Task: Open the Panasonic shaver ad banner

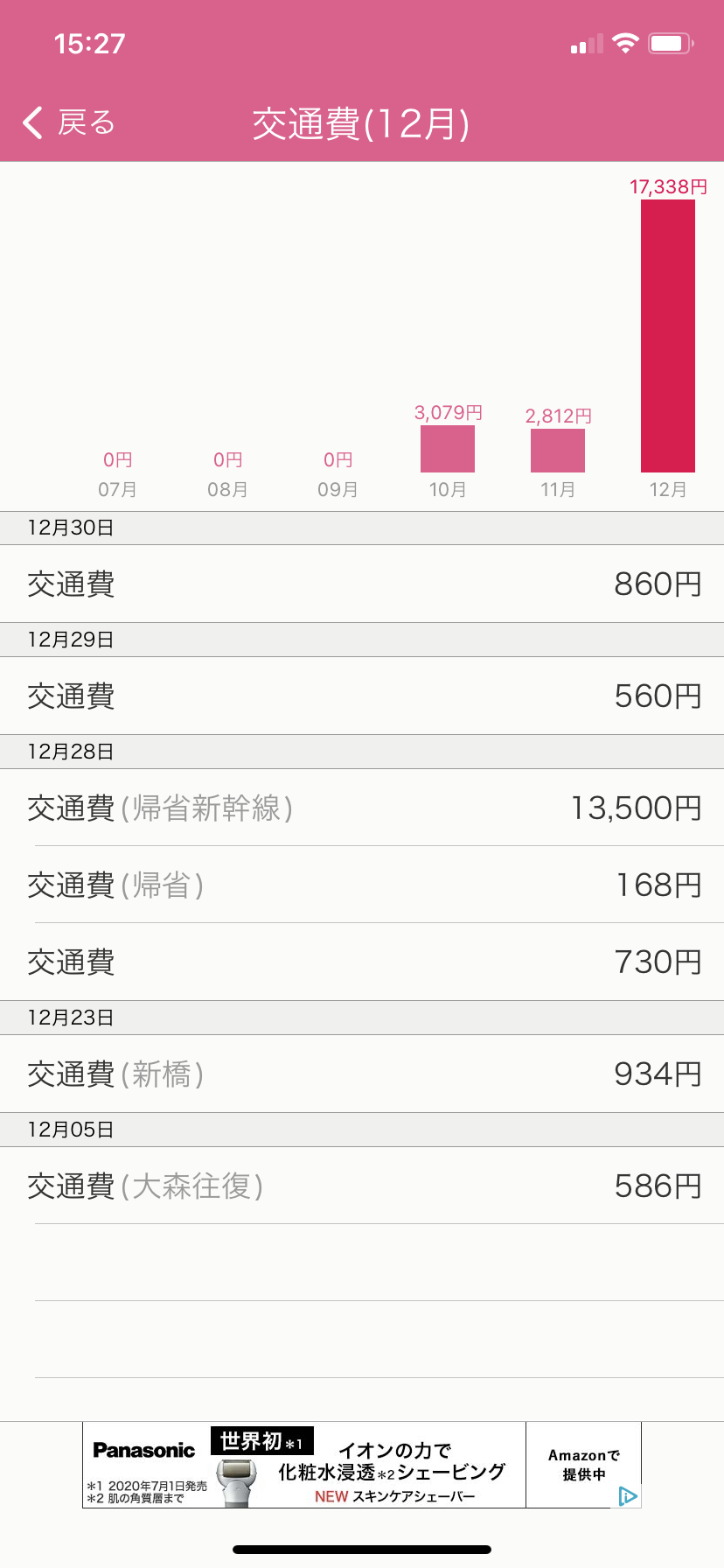Action: click(362, 1465)
